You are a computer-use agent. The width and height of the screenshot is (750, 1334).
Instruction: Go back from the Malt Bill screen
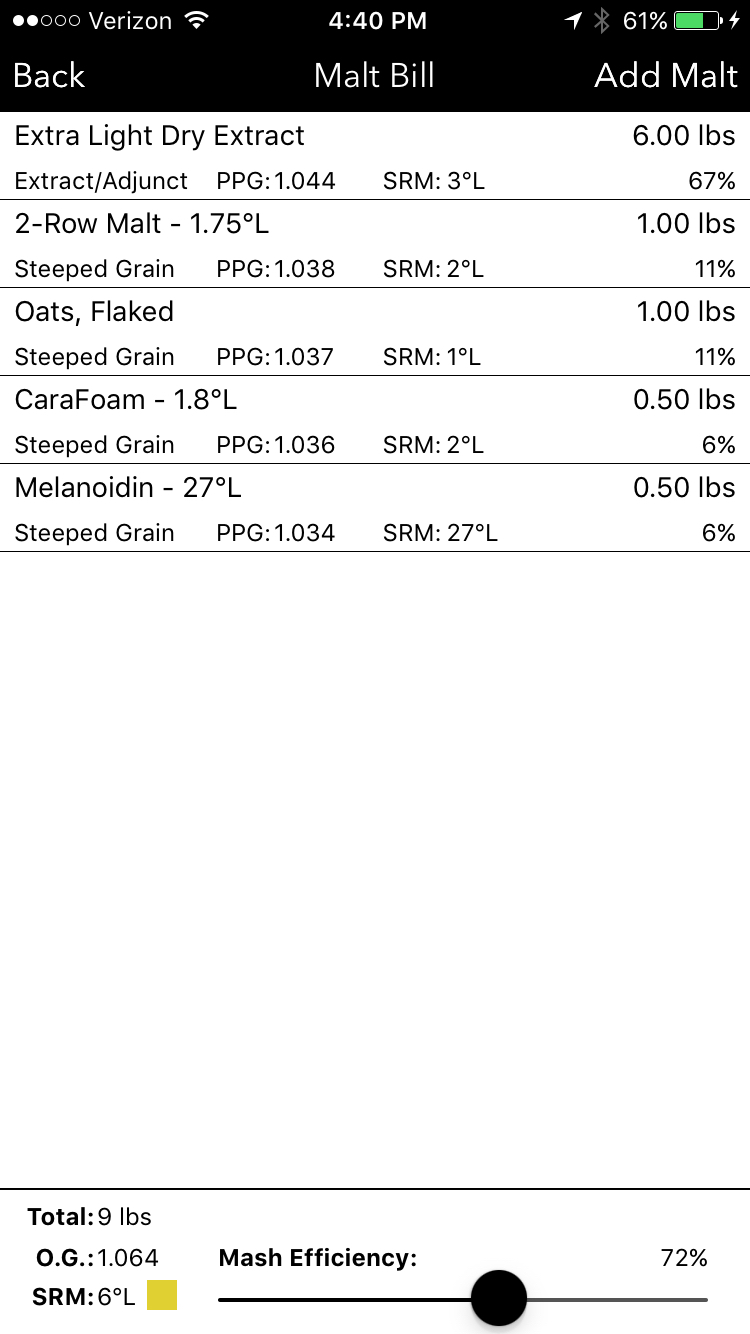click(x=49, y=76)
